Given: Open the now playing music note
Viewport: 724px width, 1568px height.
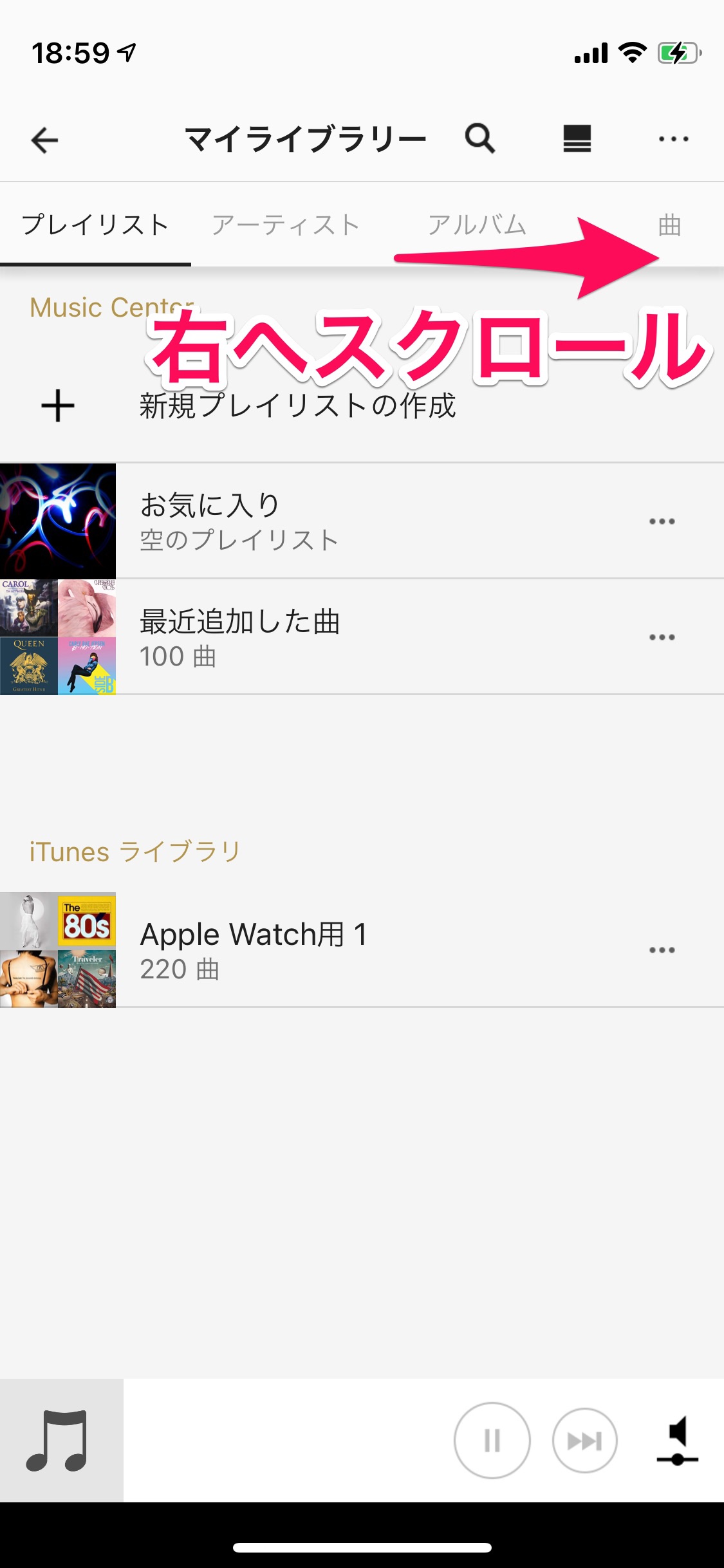Looking at the screenshot, I should pos(58,1441).
